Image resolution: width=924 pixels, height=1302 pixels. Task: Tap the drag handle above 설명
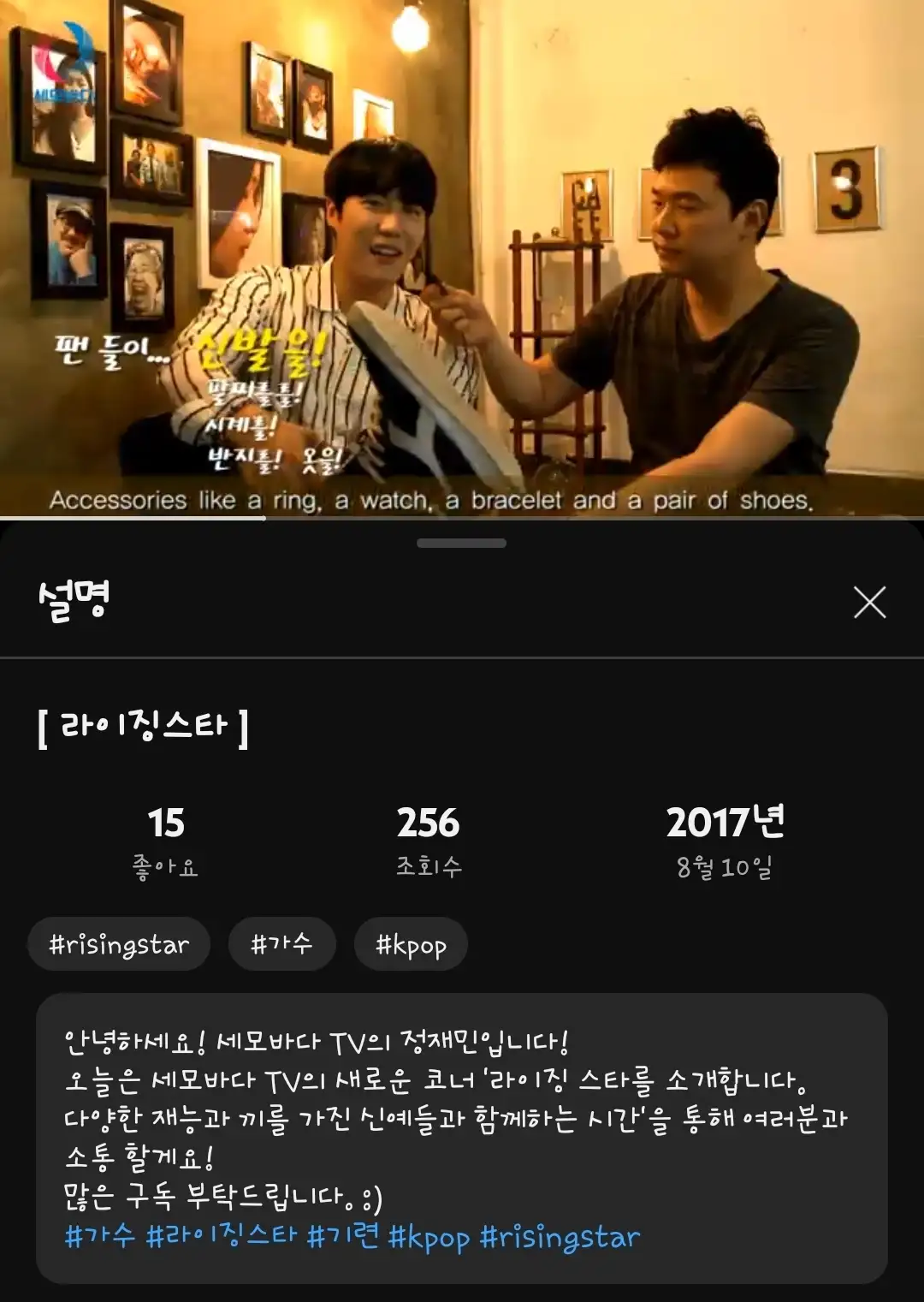point(461,543)
